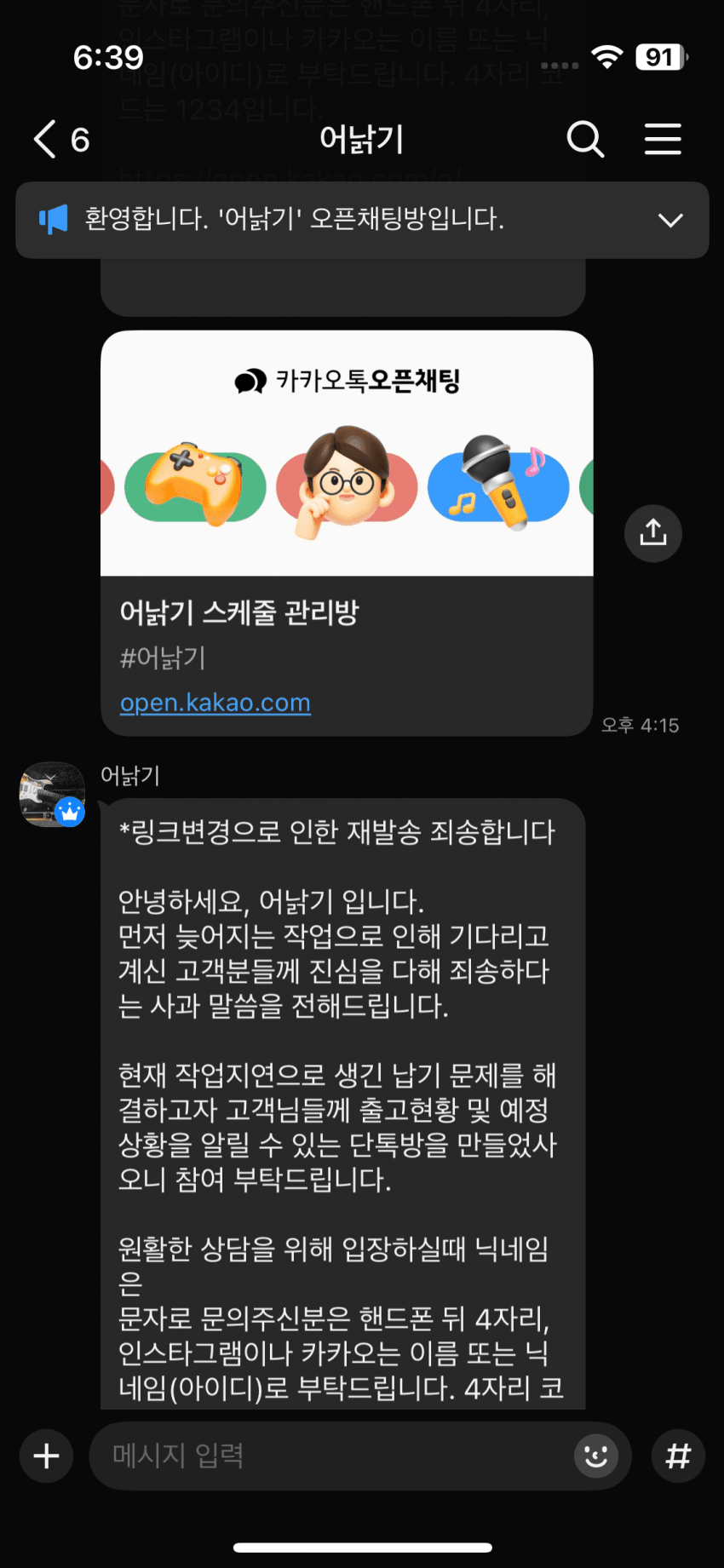Share the open chat link message
The height and width of the screenshot is (1568, 724).
click(x=652, y=533)
